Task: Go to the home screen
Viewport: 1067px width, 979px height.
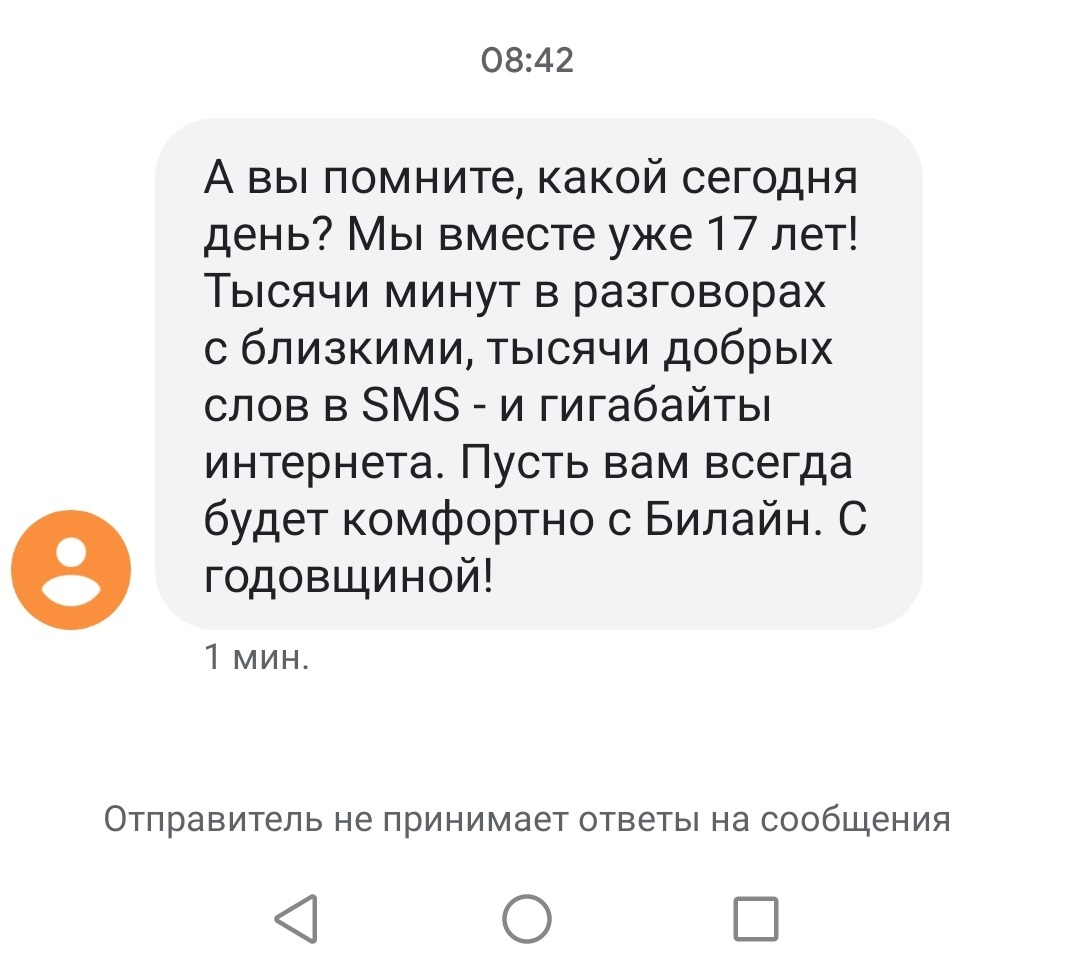Action: [526, 918]
